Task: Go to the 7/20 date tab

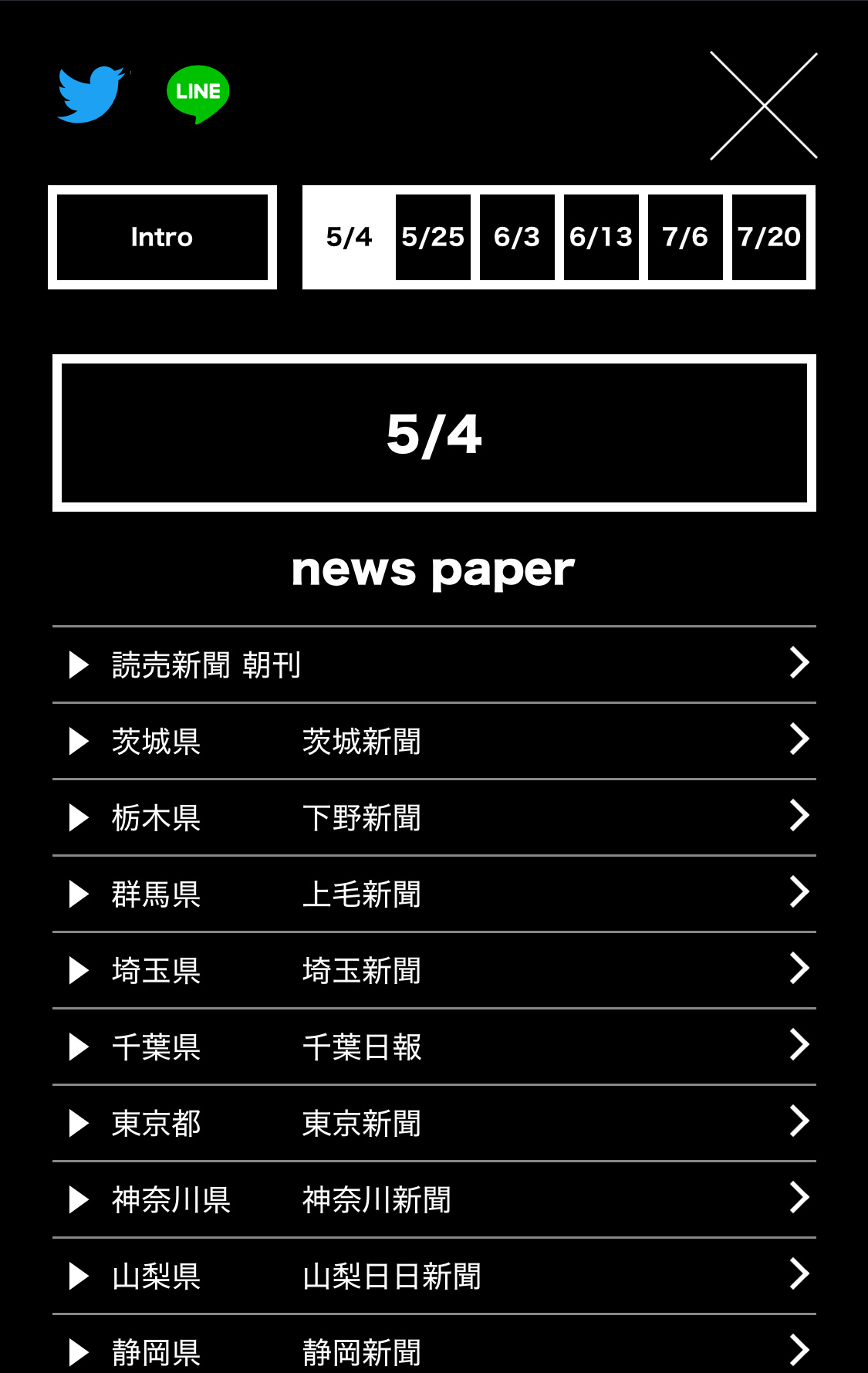Action: (x=769, y=237)
